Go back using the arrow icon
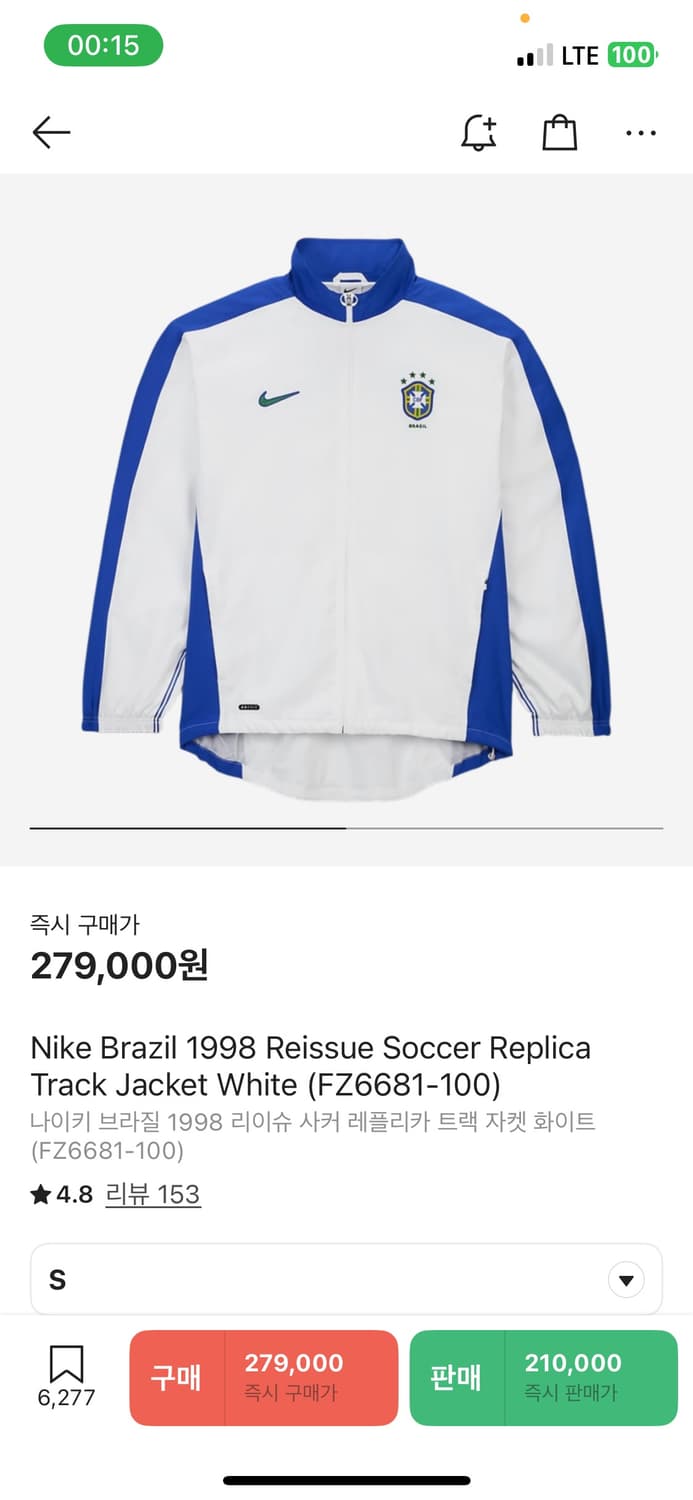The image size is (693, 1500). (x=51, y=132)
